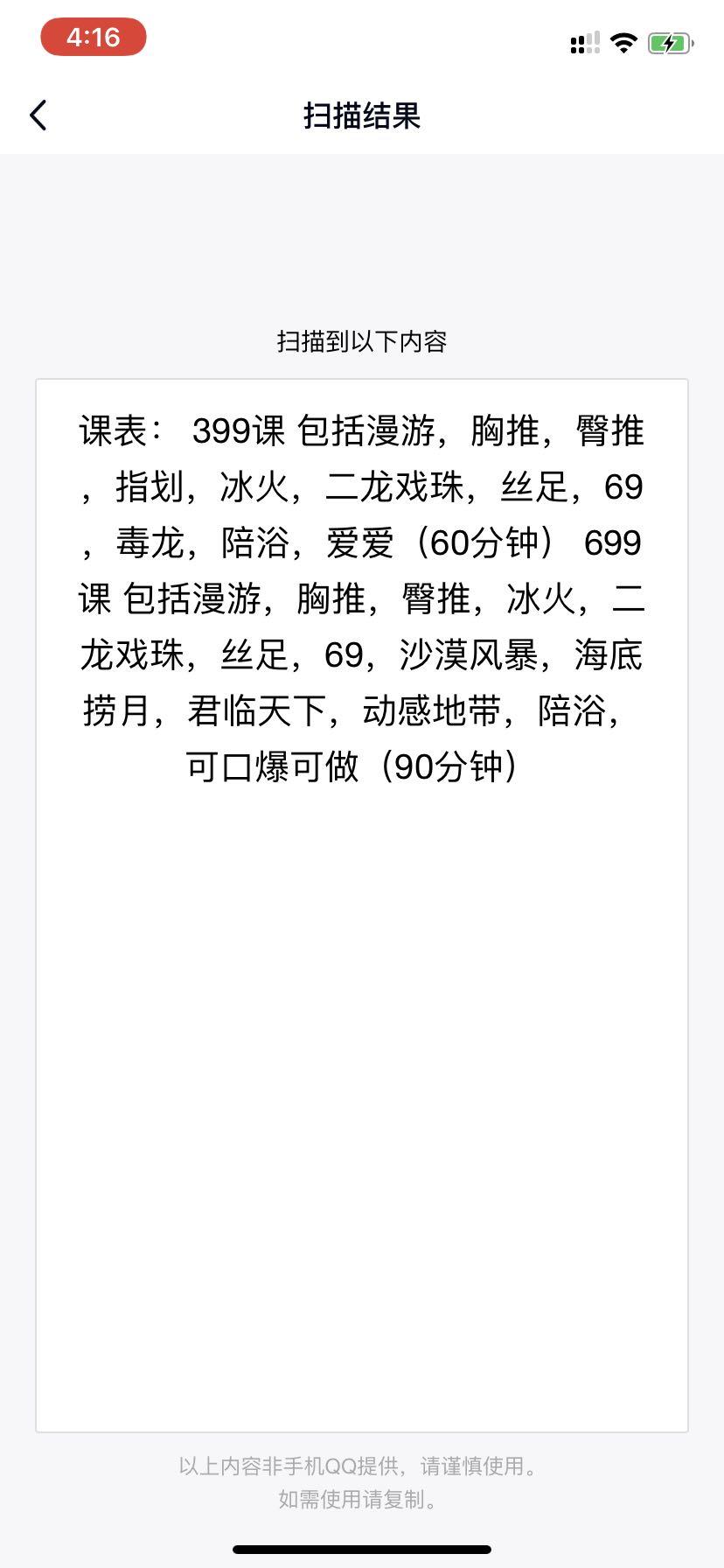Image resolution: width=724 pixels, height=1568 pixels.
Task: Tap the 扫描到以下内容 header label
Action: point(361,344)
